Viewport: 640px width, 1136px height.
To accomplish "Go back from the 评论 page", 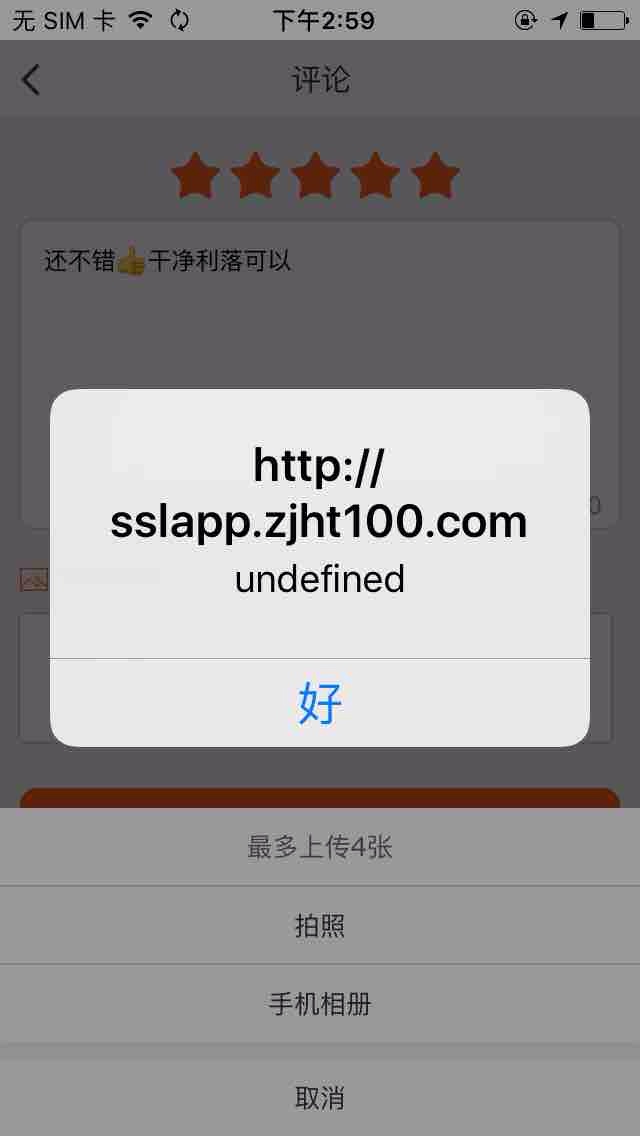I will pos(32,79).
